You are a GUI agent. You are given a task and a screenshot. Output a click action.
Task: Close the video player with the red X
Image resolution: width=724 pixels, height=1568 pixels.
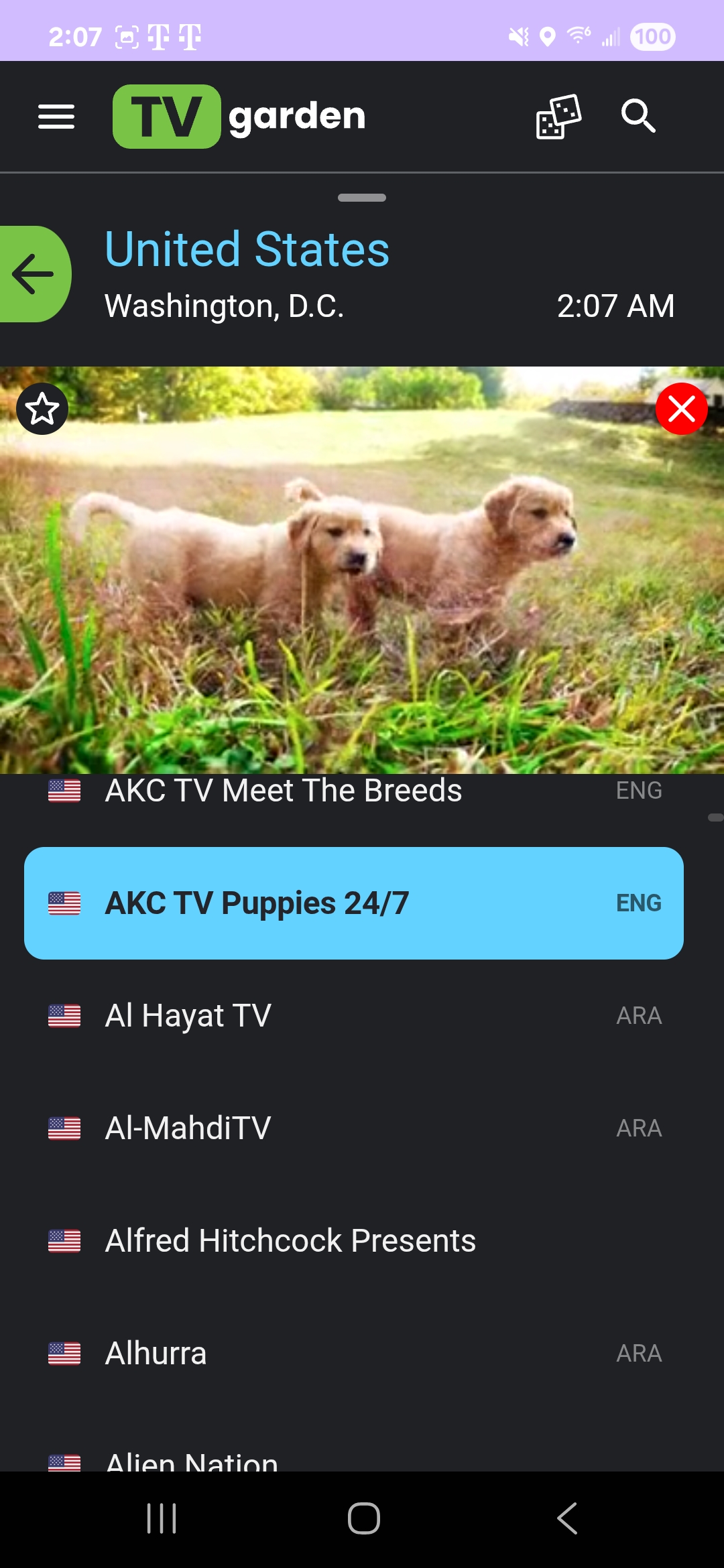[681, 409]
